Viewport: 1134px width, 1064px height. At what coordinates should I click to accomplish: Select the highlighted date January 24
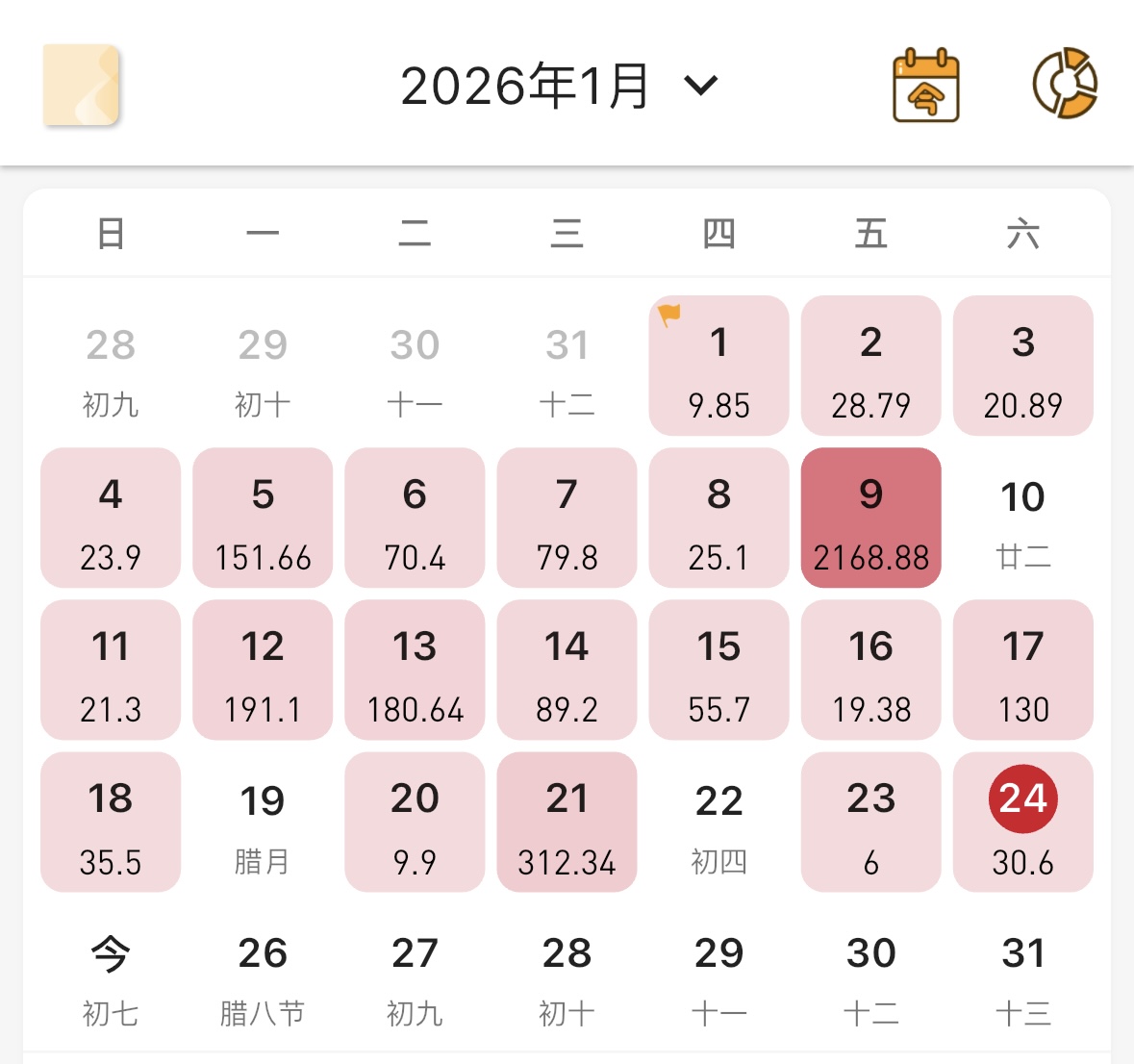(x=1022, y=823)
